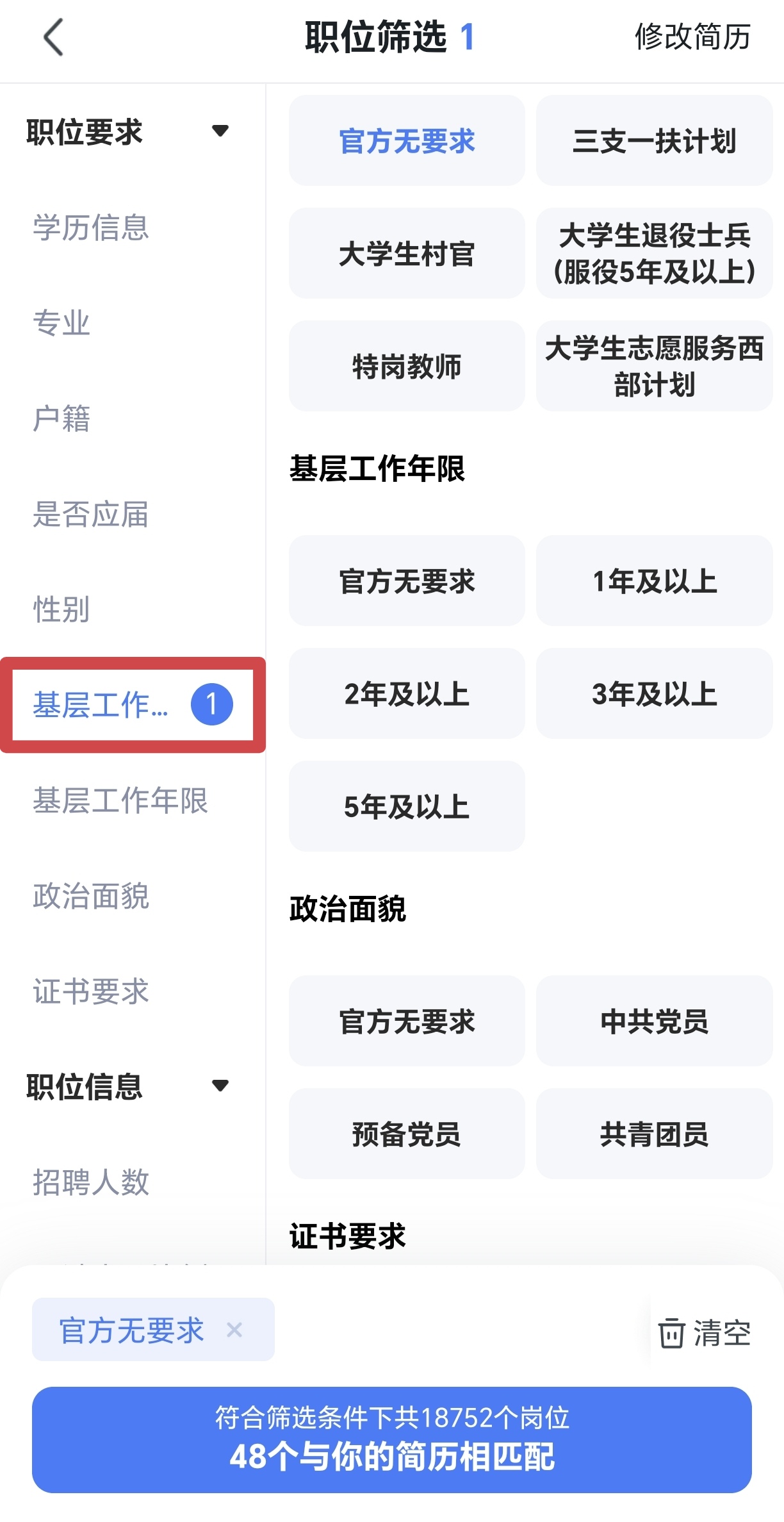Remove the selected 官方无要求 tag
This screenshot has width=784, height=1522.
pos(234,1330)
